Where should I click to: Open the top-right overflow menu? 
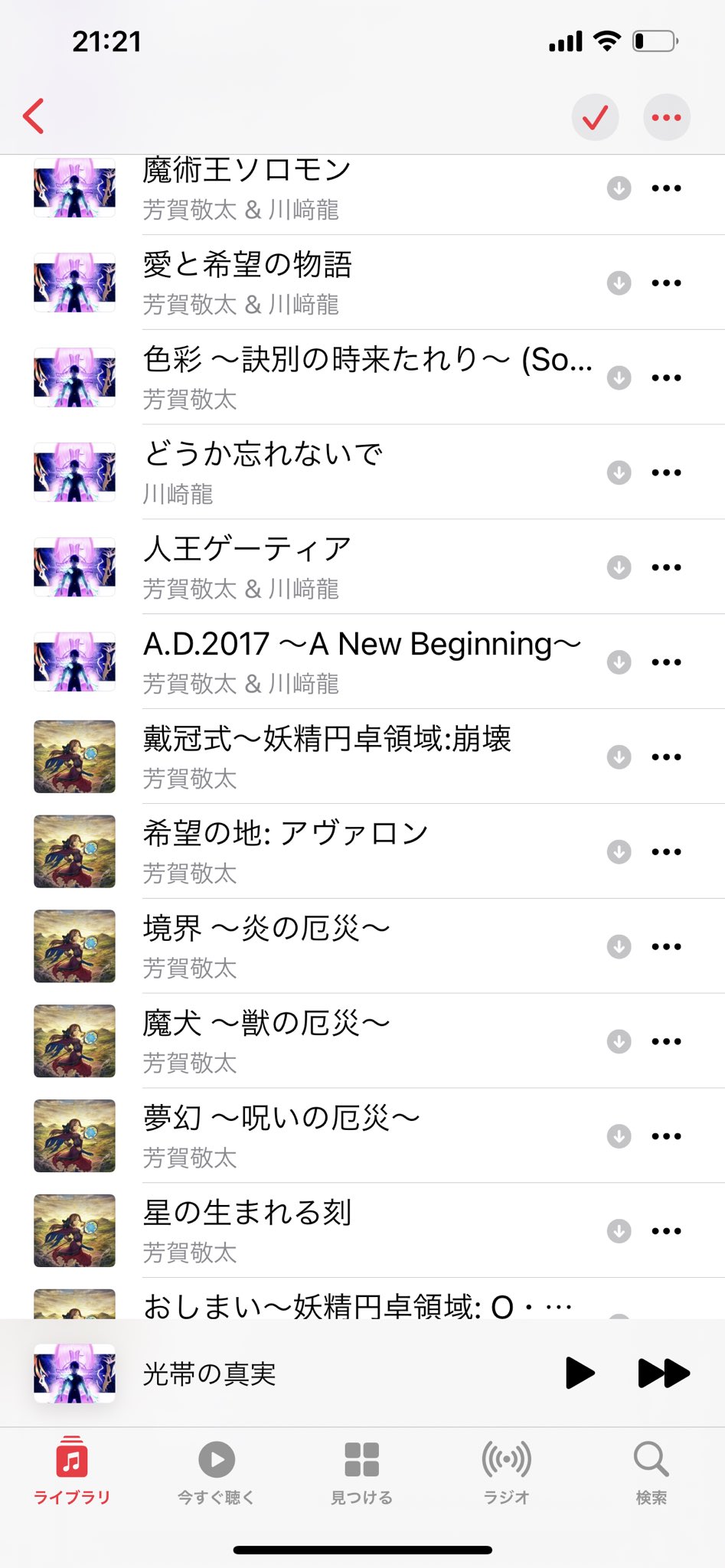pyautogui.click(x=666, y=117)
